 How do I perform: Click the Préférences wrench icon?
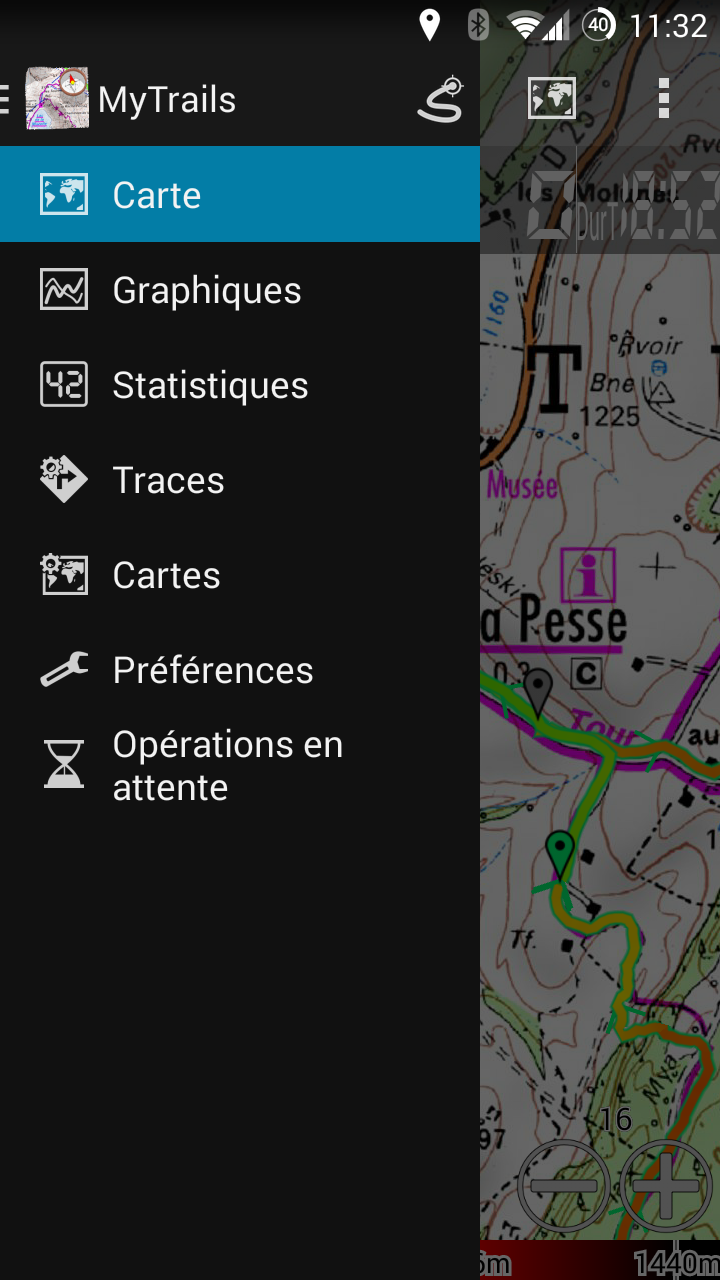point(62,669)
